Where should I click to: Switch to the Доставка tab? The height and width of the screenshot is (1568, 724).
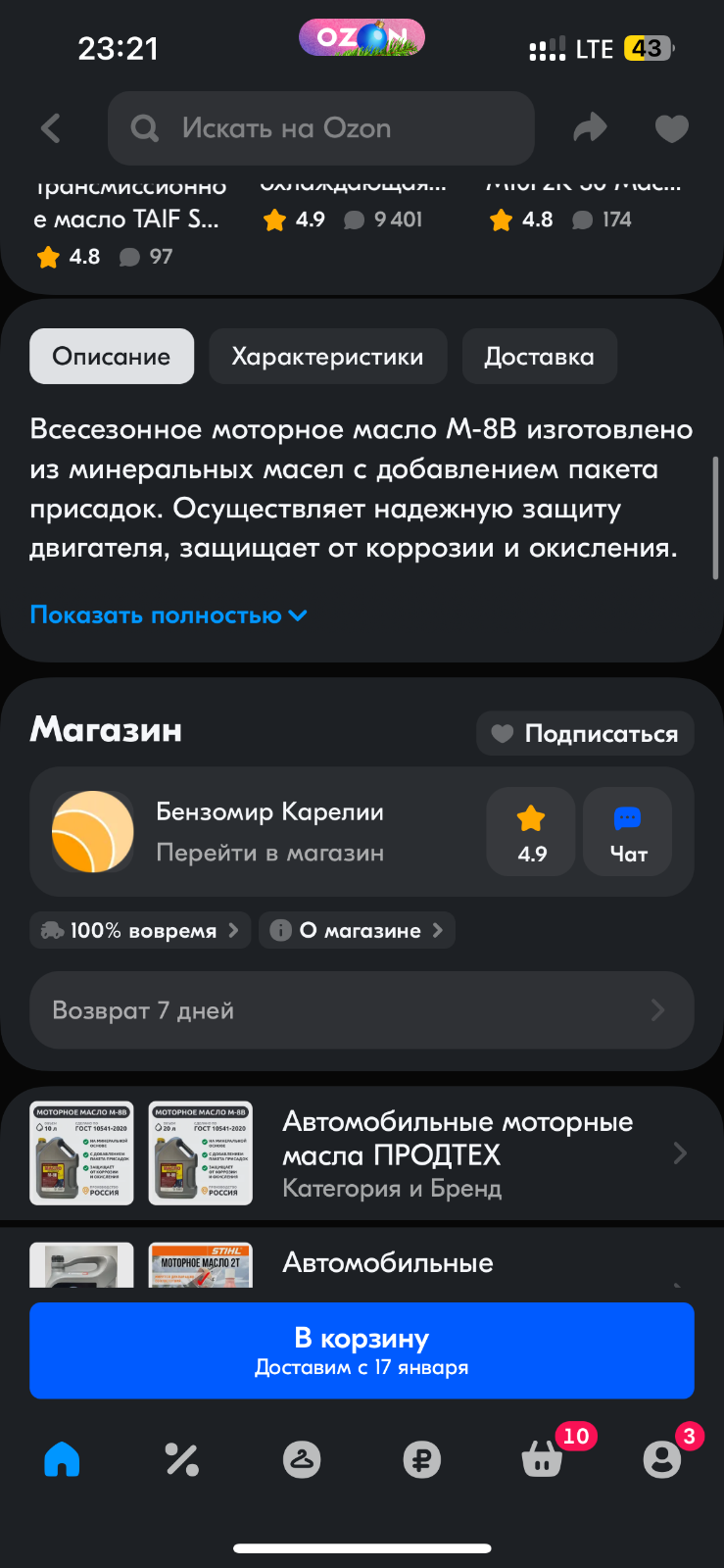tap(540, 357)
